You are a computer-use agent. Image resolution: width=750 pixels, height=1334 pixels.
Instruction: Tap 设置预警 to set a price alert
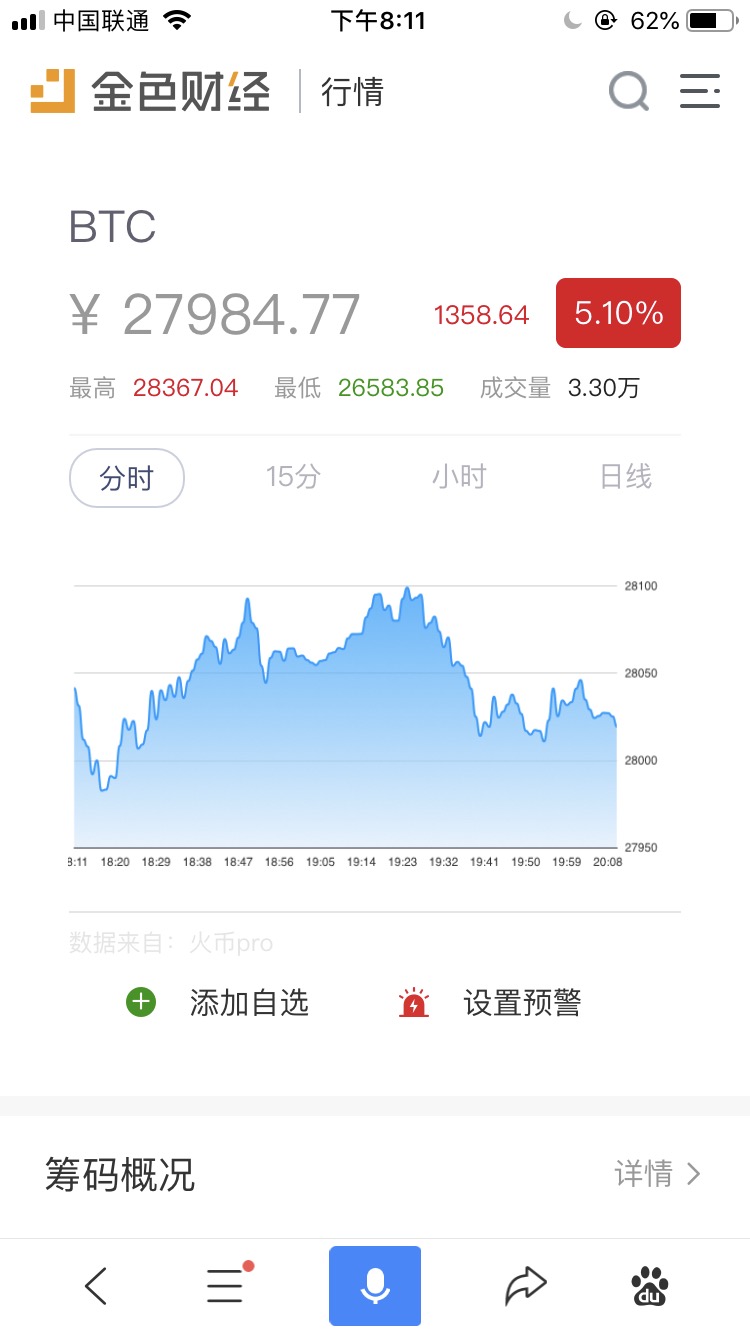pyautogui.click(x=490, y=1003)
